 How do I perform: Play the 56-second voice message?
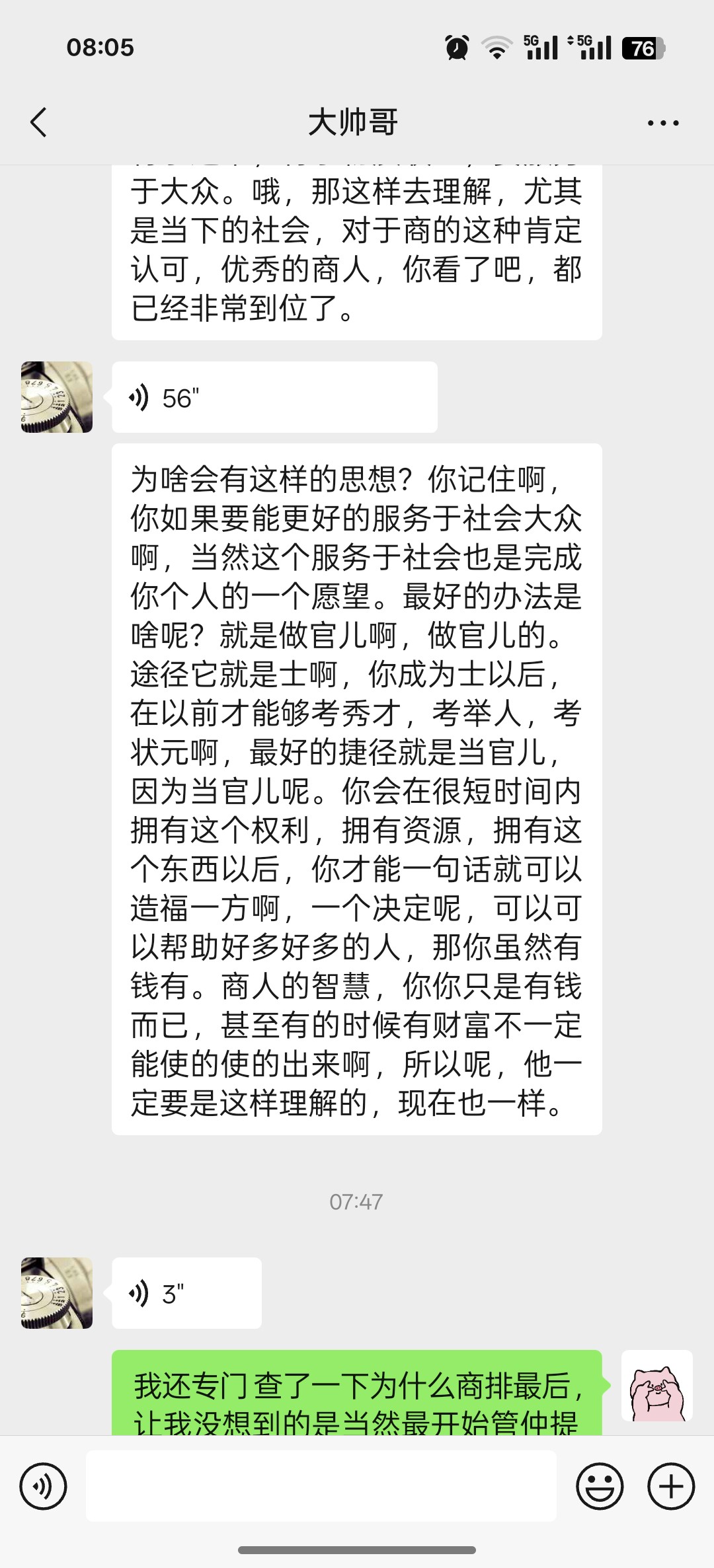click(x=274, y=398)
